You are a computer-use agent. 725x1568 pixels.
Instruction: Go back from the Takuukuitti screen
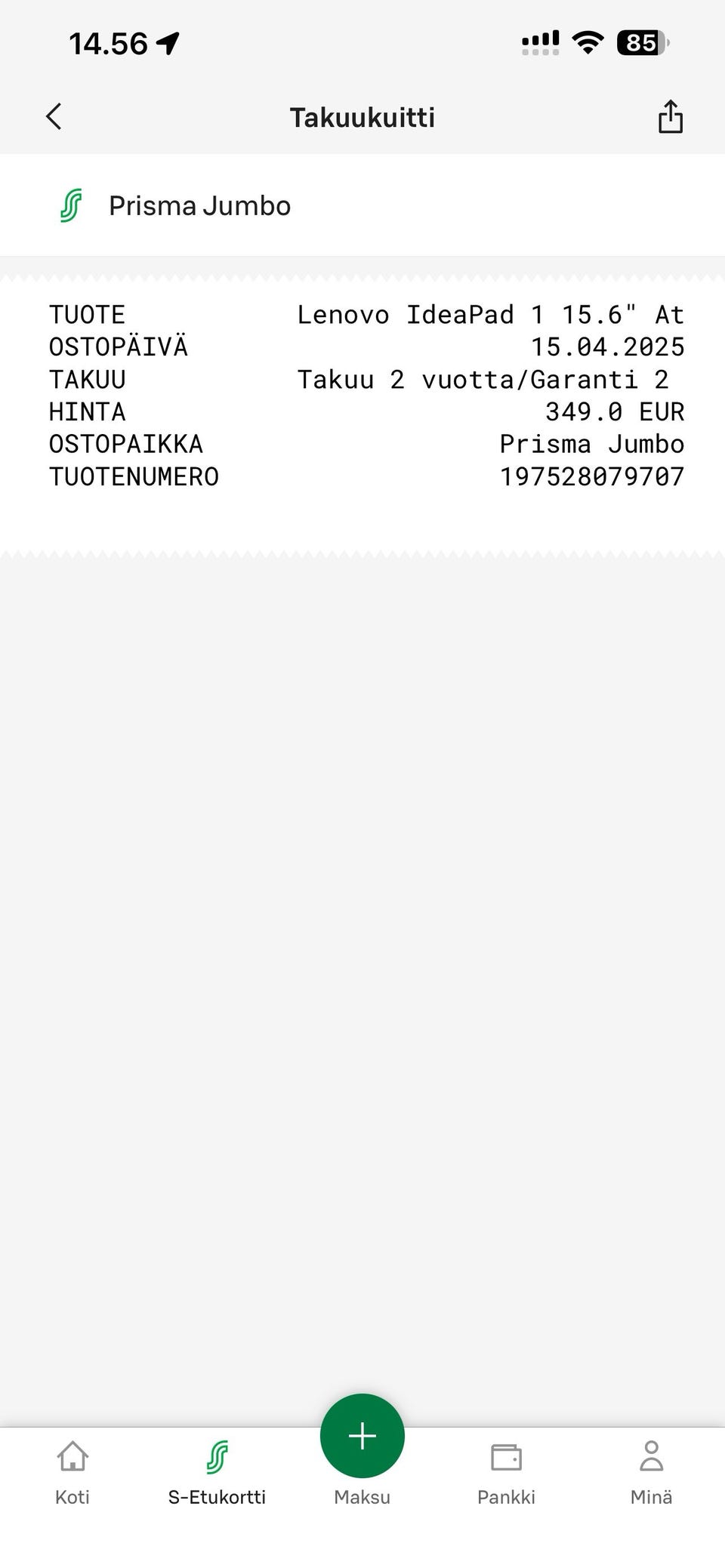(54, 117)
